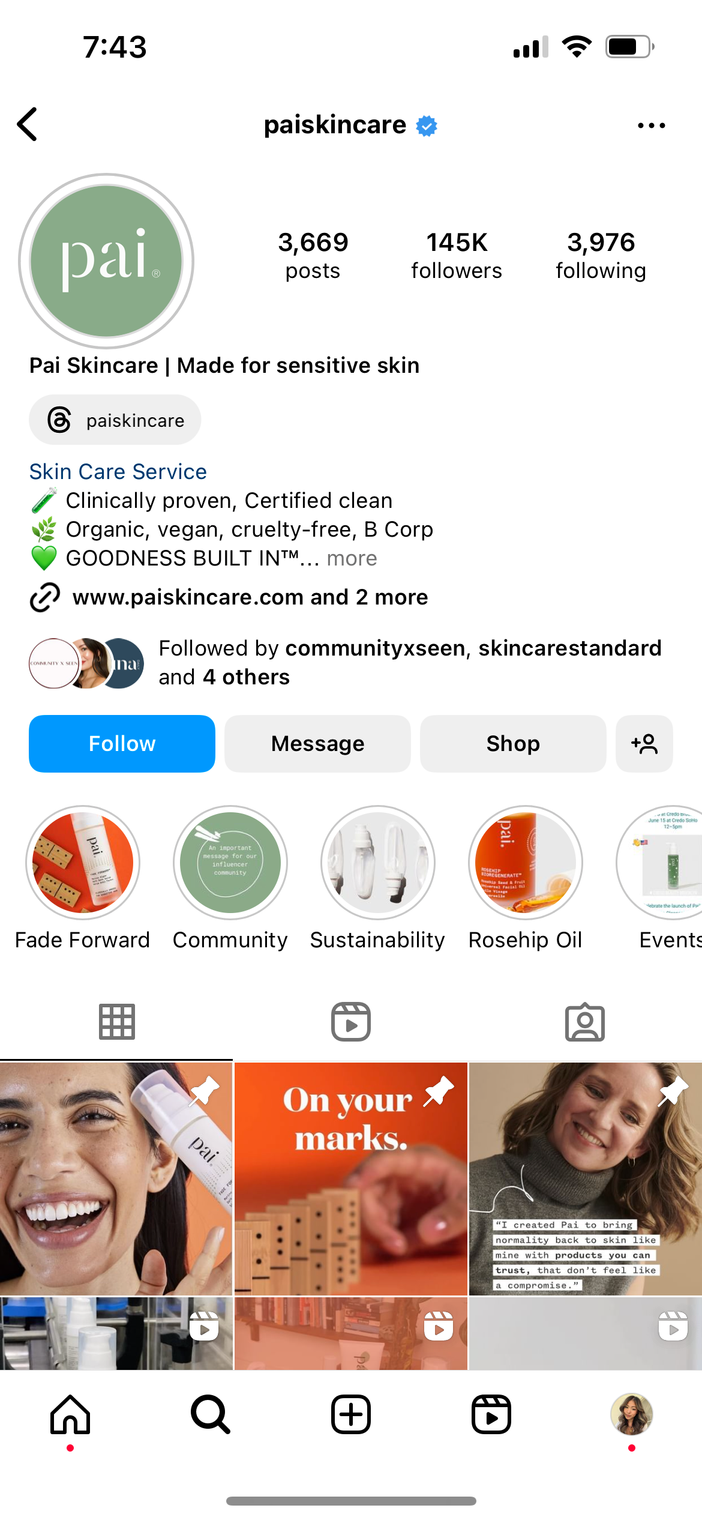The image size is (702, 1520).
Task: Watch the Sustainability highlight
Action: tap(377, 862)
